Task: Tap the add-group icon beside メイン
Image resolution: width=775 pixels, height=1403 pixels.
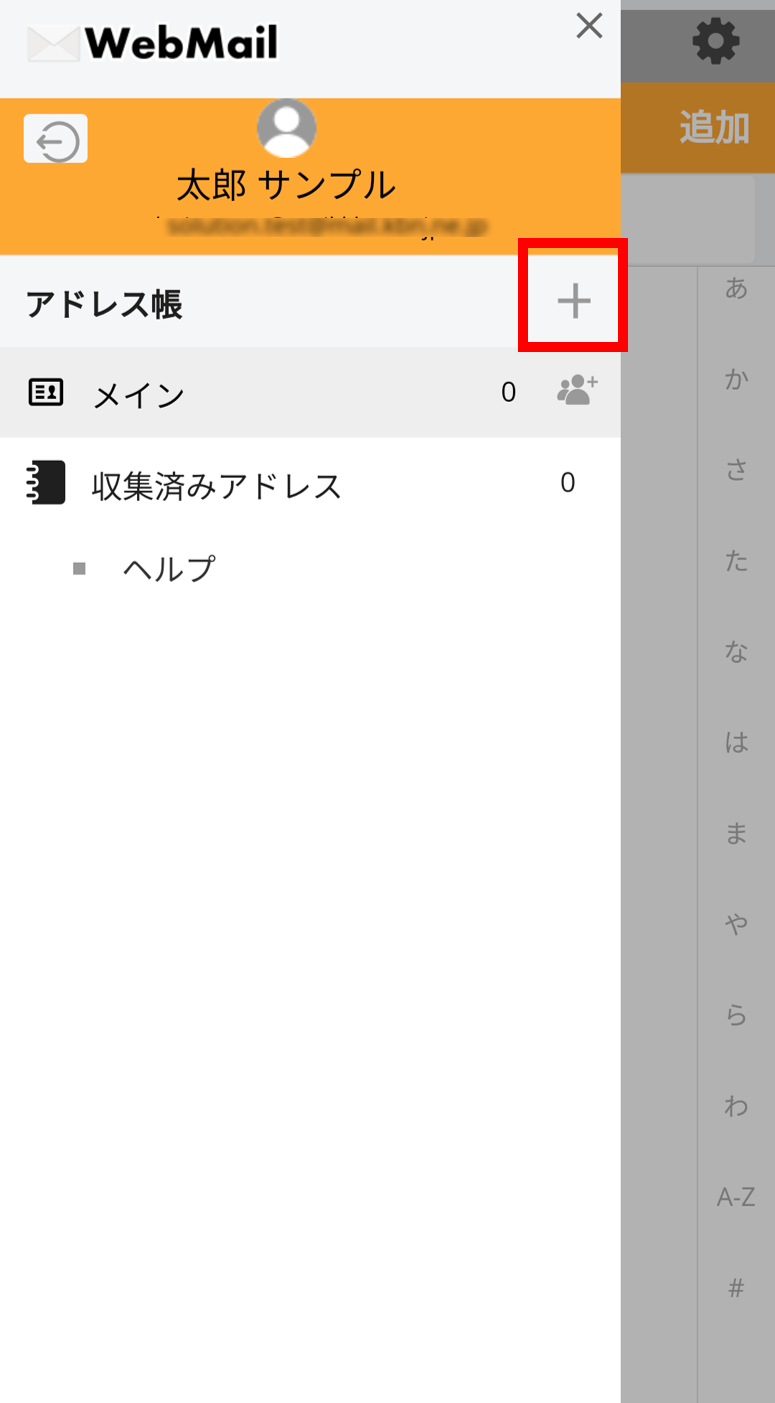Action: 577,391
